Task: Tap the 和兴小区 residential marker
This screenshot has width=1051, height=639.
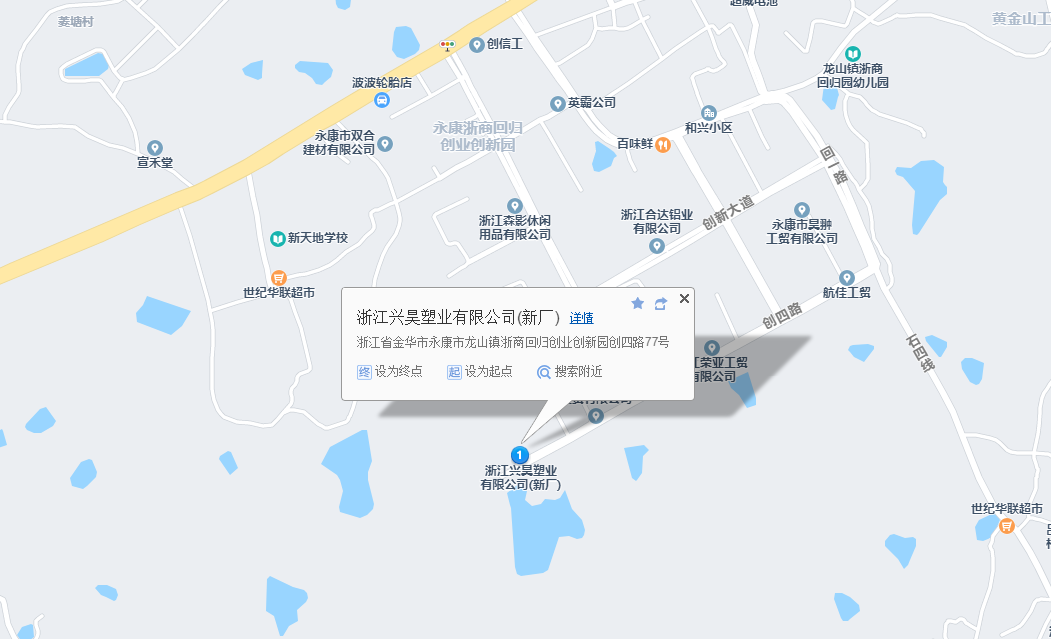Action: tap(709, 113)
